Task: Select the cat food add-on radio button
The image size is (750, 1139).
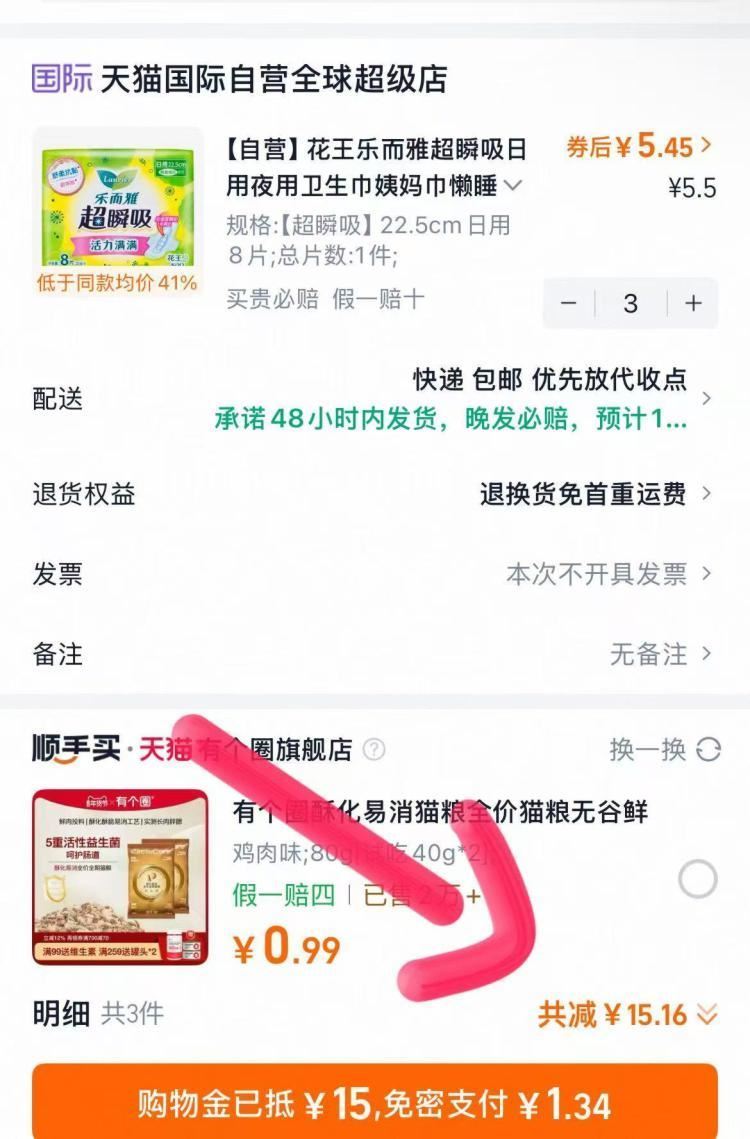Action: point(698,879)
